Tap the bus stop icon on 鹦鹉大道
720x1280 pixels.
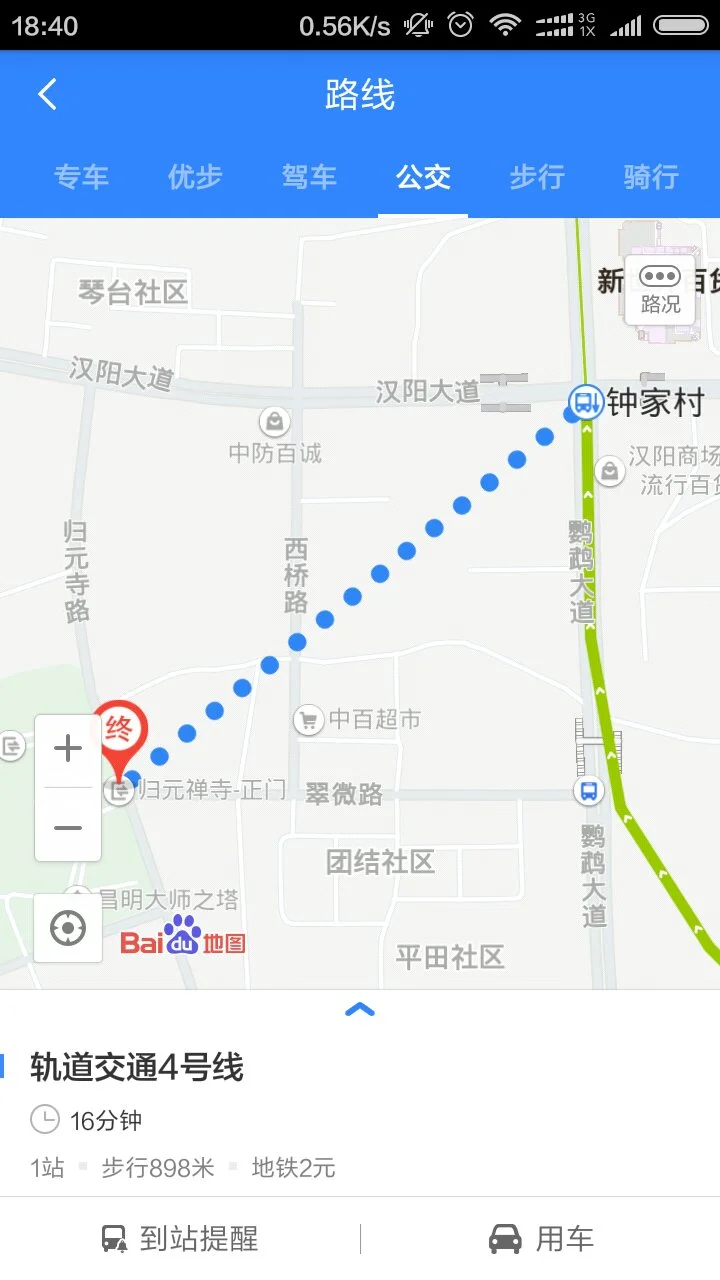pyautogui.click(x=588, y=790)
